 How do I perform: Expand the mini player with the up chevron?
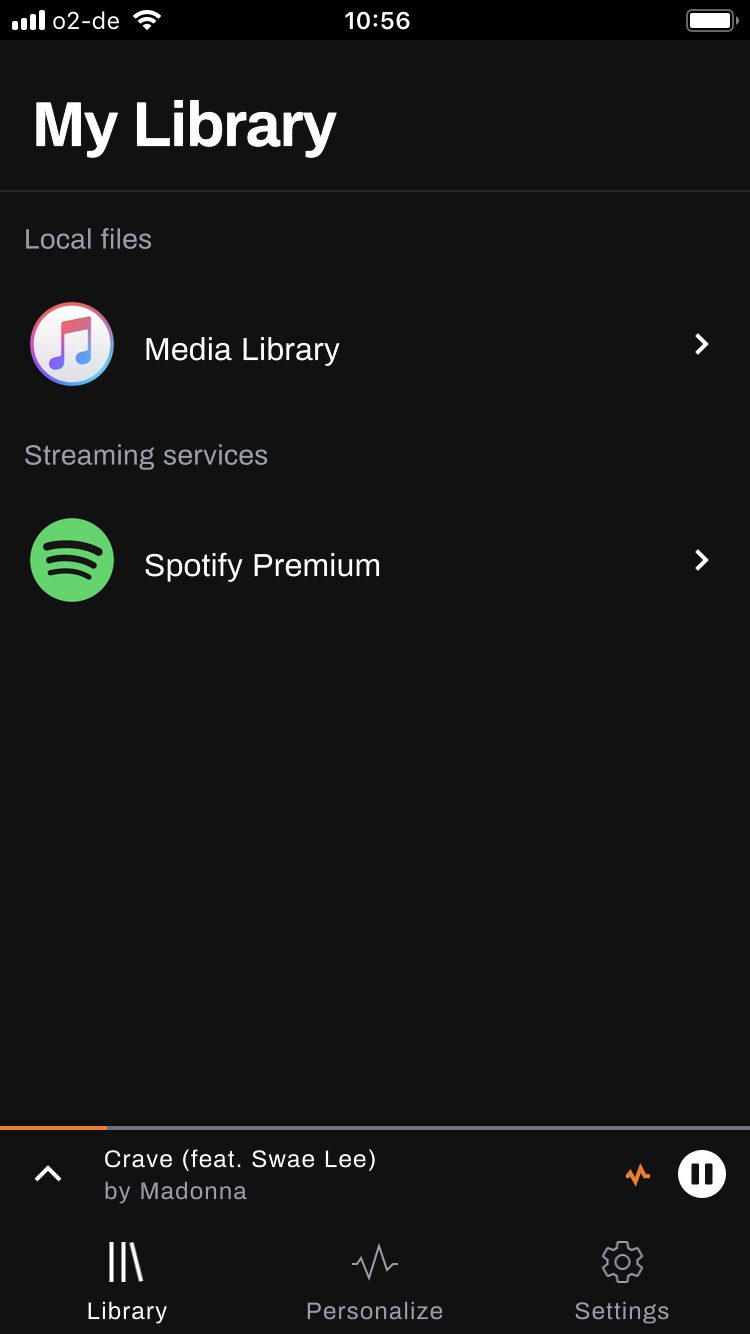click(48, 1174)
